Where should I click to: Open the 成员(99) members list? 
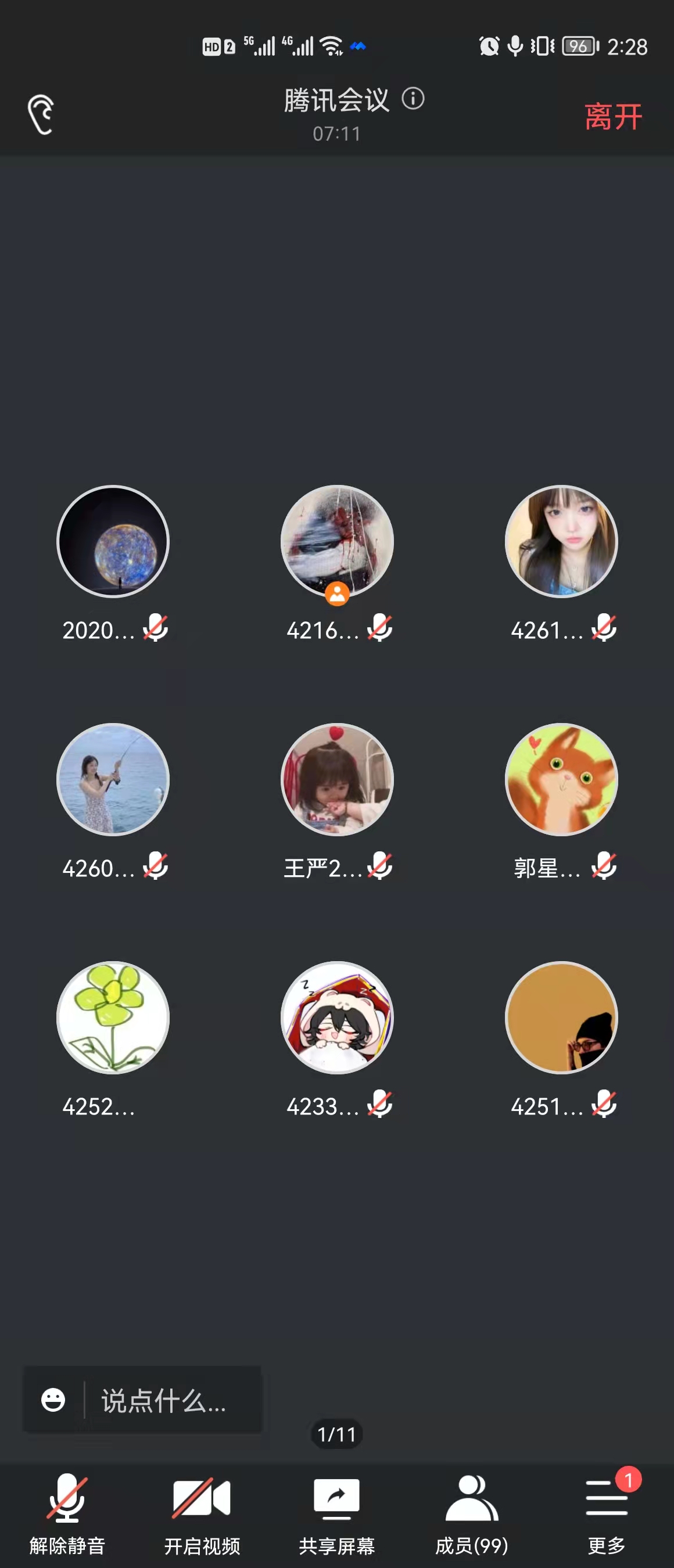(x=471, y=1512)
